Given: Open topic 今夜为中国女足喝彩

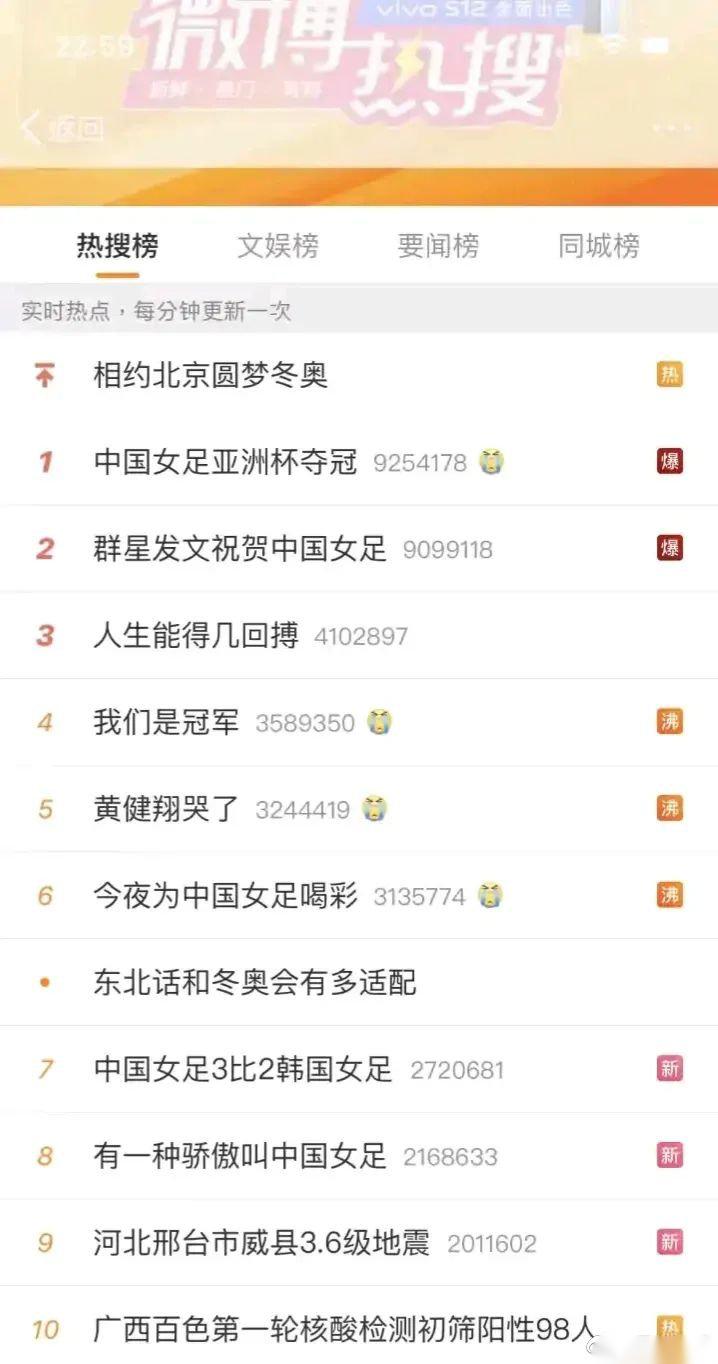Looking at the screenshot, I should tap(359, 895).
